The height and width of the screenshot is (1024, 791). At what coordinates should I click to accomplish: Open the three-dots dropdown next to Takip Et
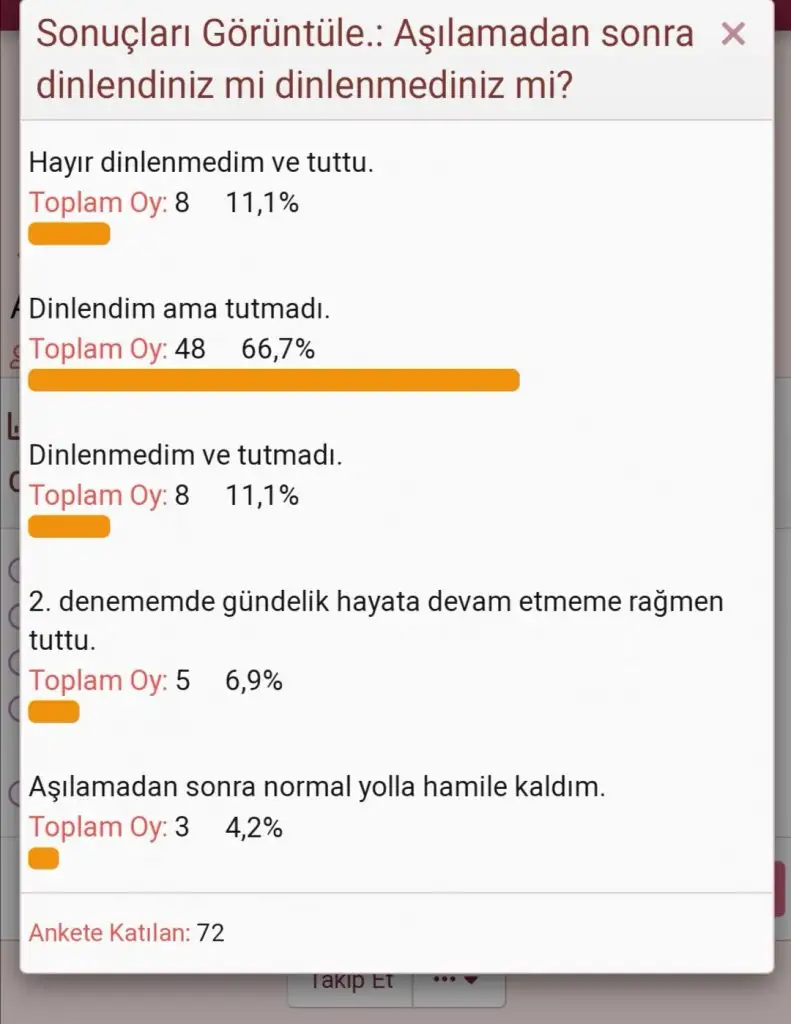click(458, 984)
